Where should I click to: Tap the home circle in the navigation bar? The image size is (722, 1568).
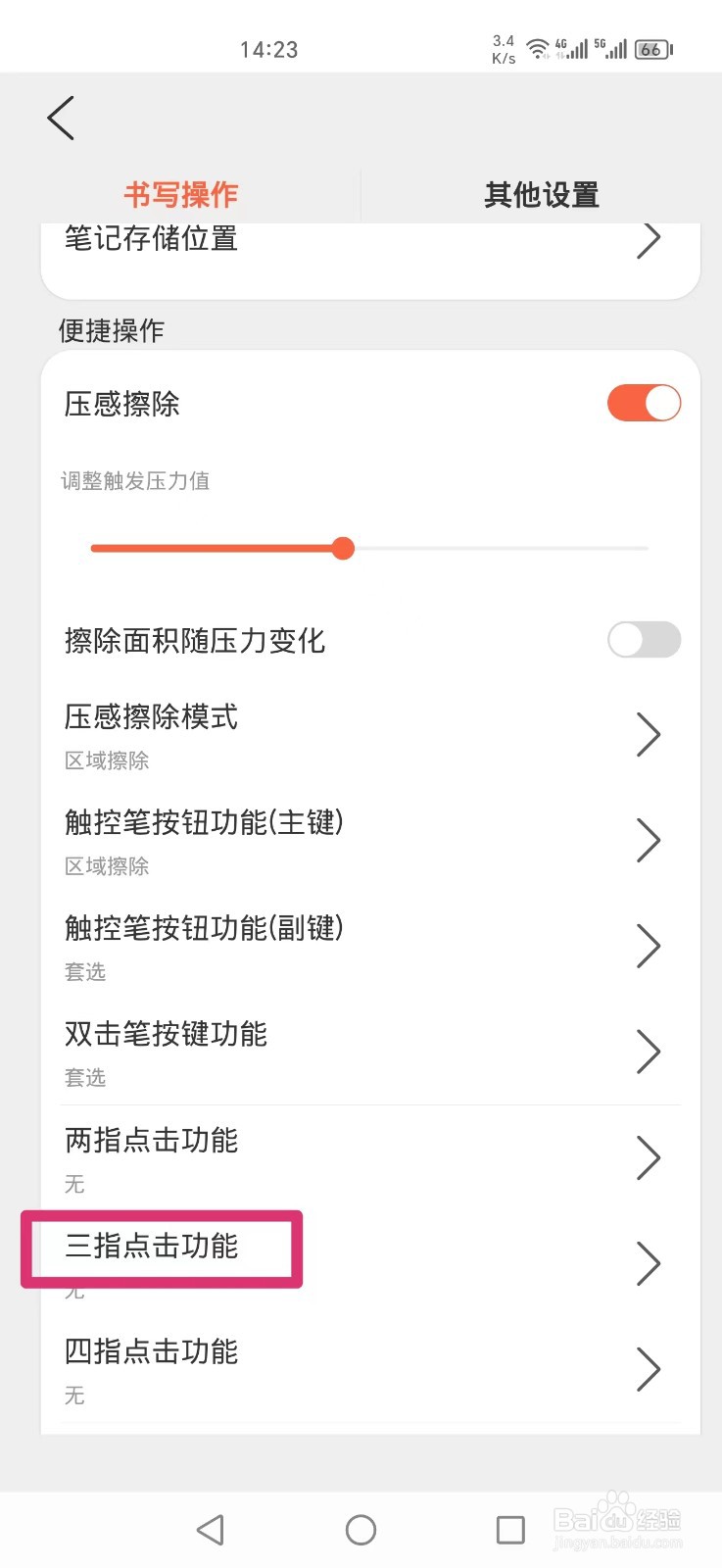361,1529
